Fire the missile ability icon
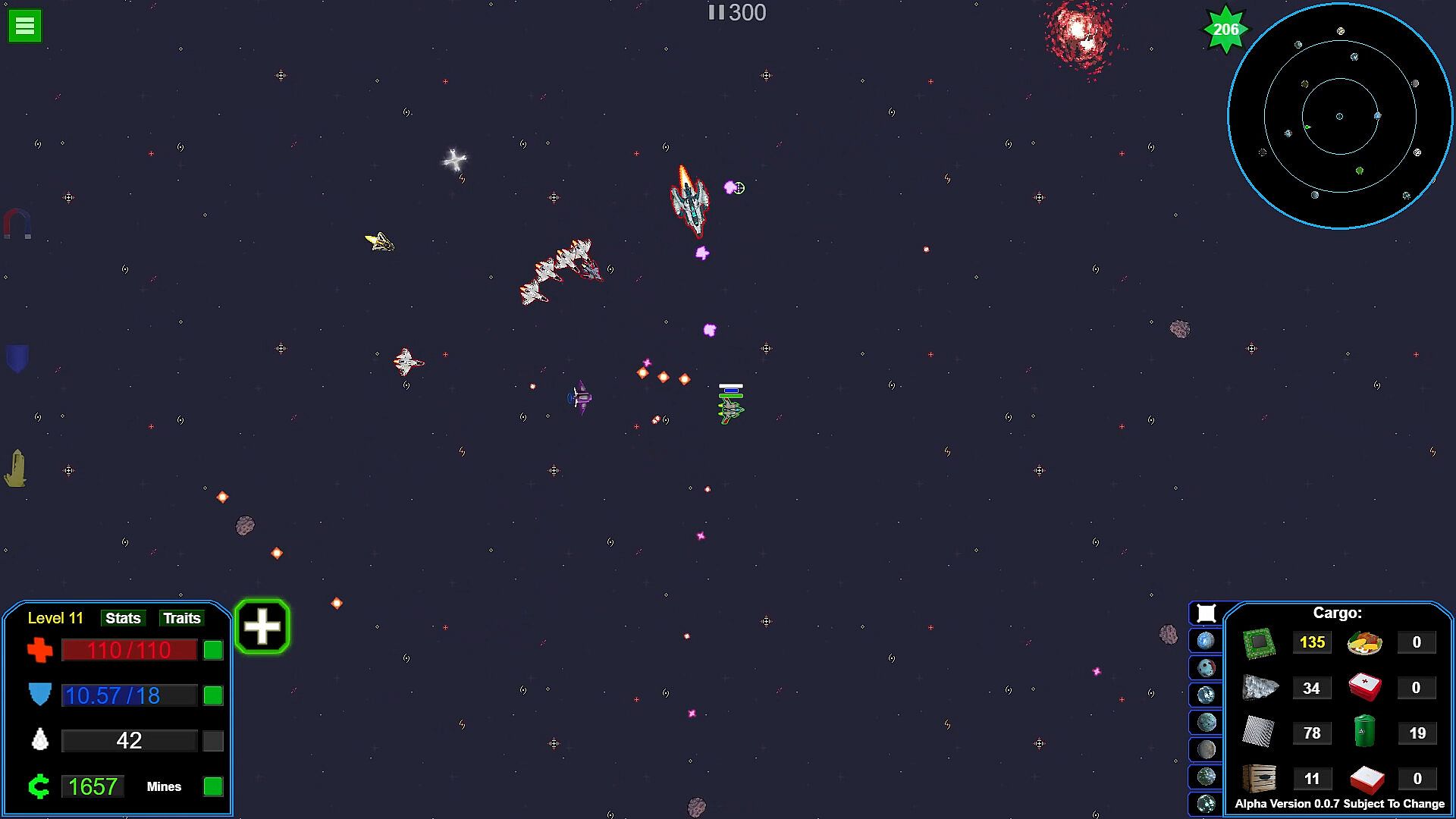 [16, 468]
